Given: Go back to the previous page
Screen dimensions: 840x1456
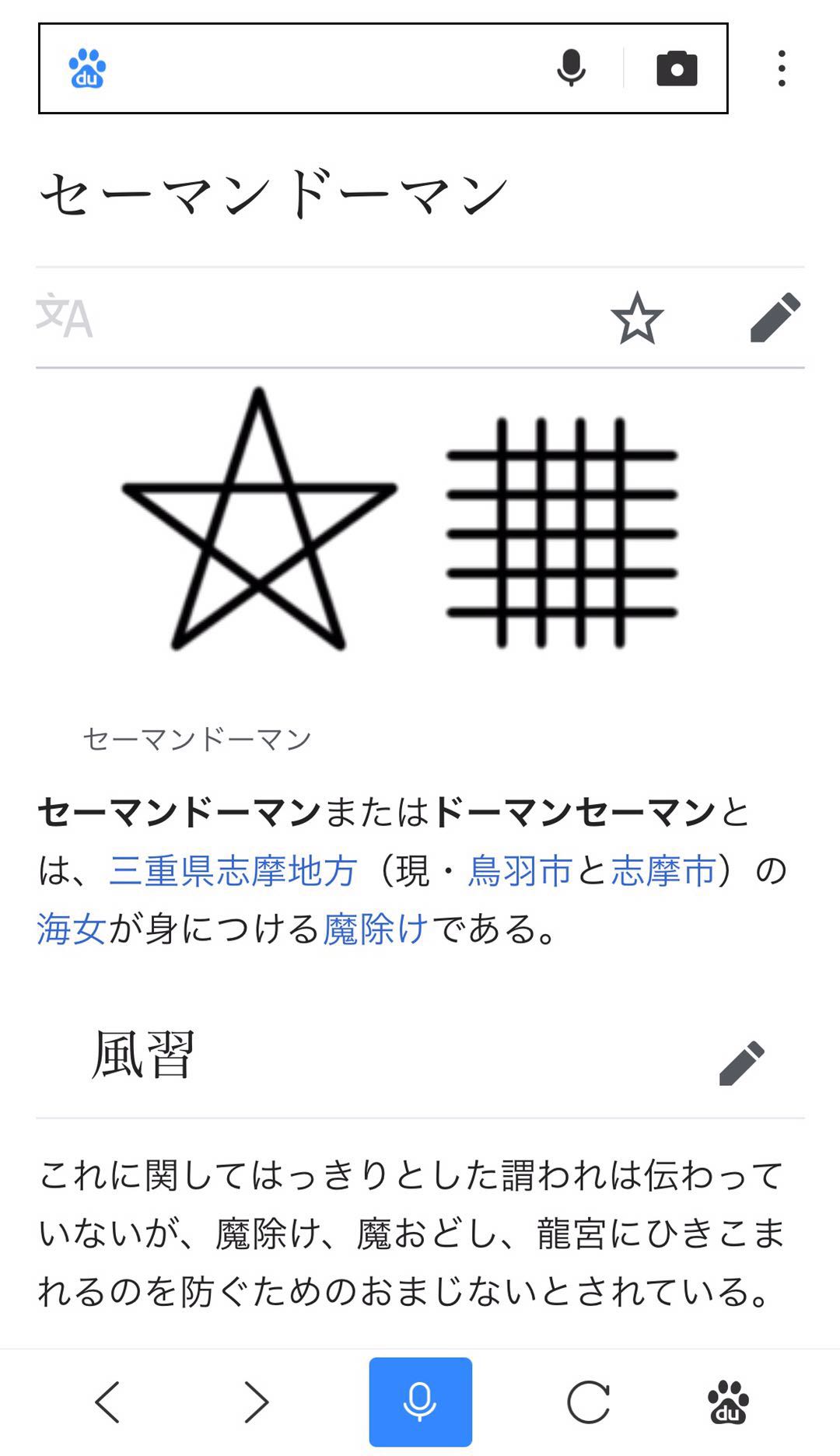Looking at the screenshot, I should 107,1402.
